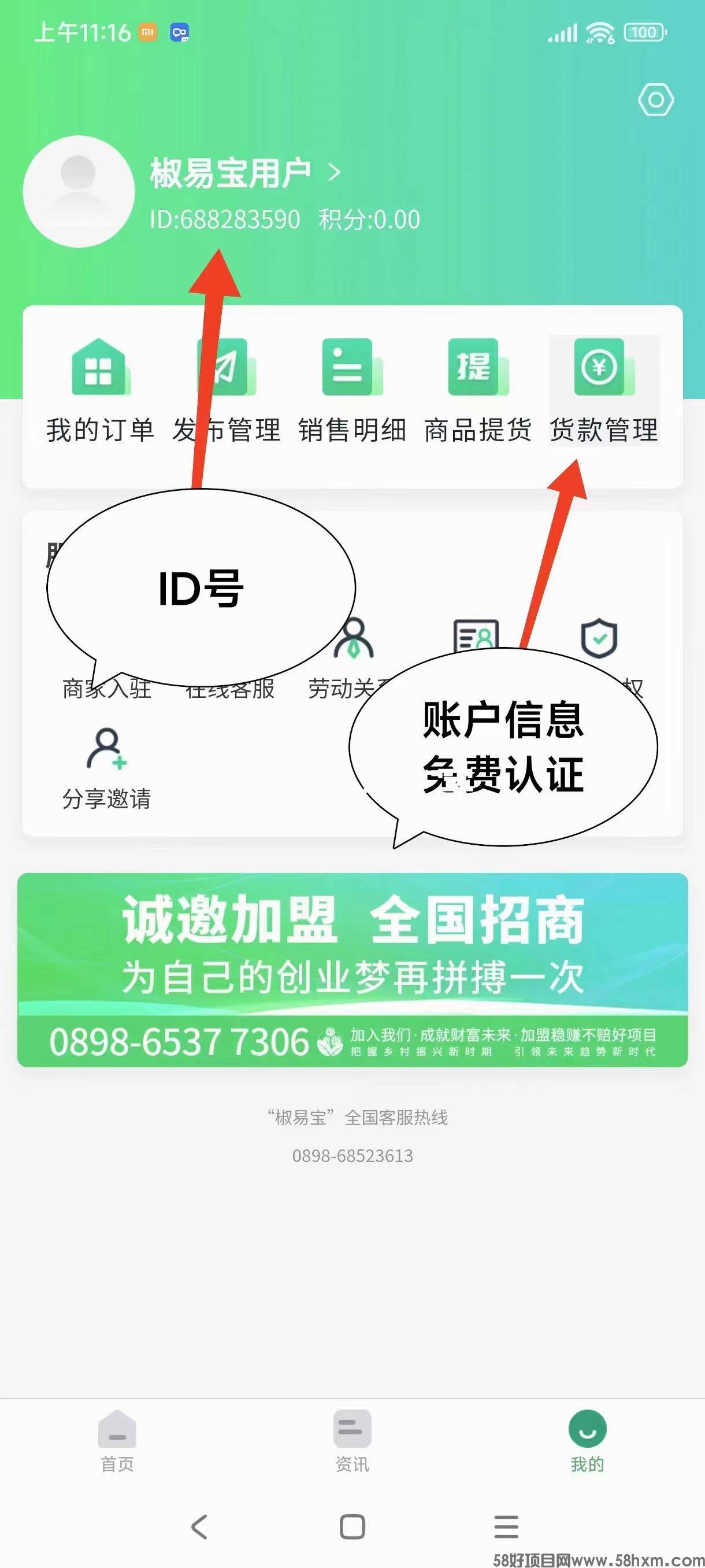Go back with the system back button
This screenshot has height=1568, width=705.
tap(199, 1526)
